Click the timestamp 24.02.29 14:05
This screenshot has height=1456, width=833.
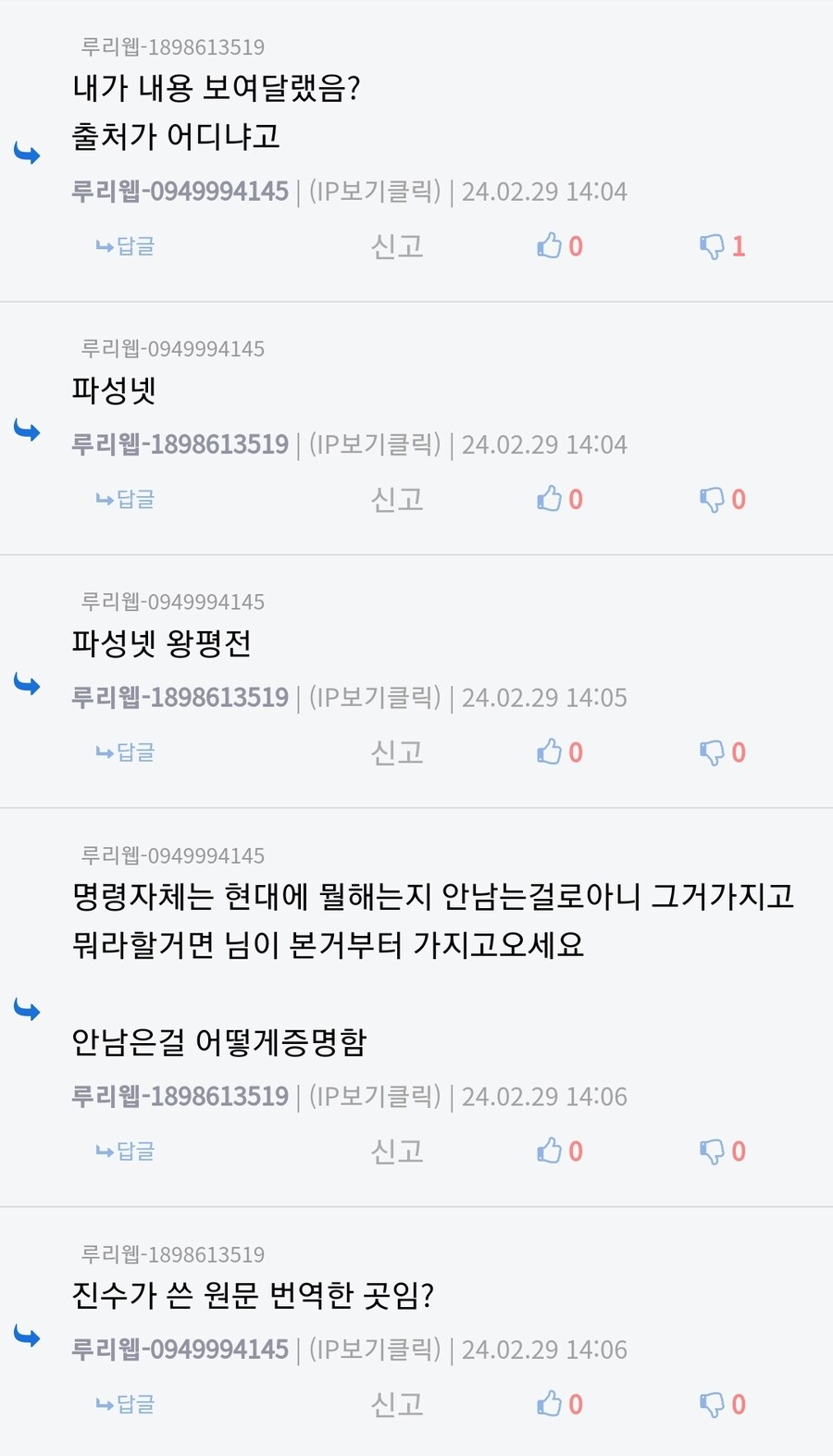click(x=545, y=697)
